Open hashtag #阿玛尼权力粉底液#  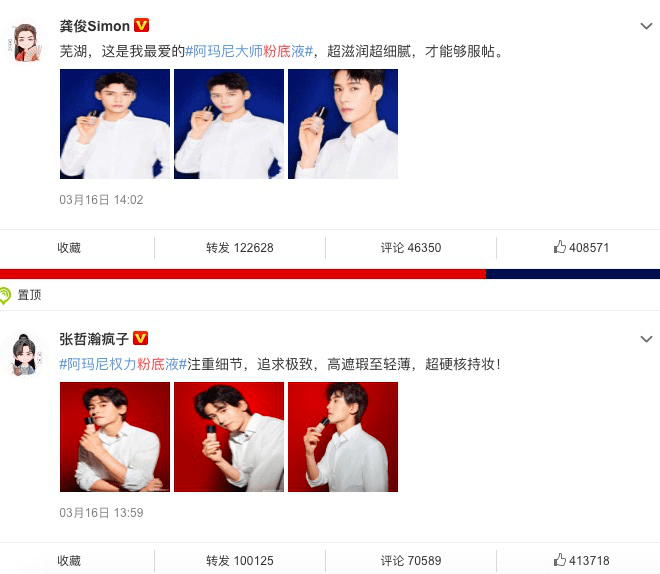124,364
